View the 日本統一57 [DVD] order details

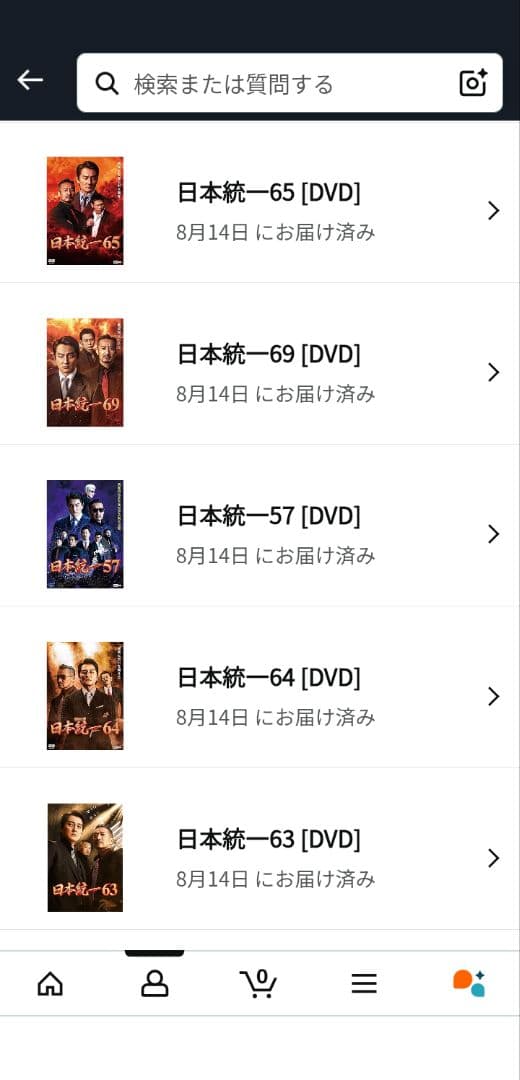coord(260,534)
